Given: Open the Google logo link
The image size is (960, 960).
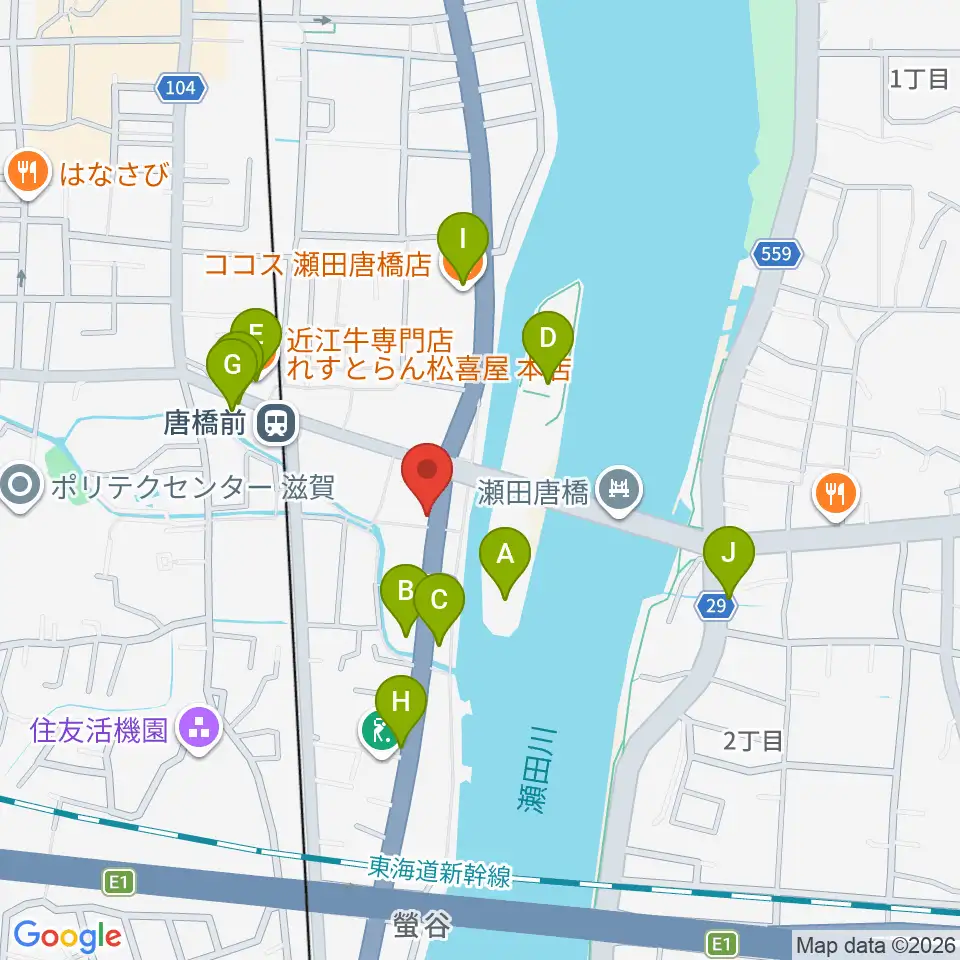Looking at the screenshot, I should click(67, 937).
